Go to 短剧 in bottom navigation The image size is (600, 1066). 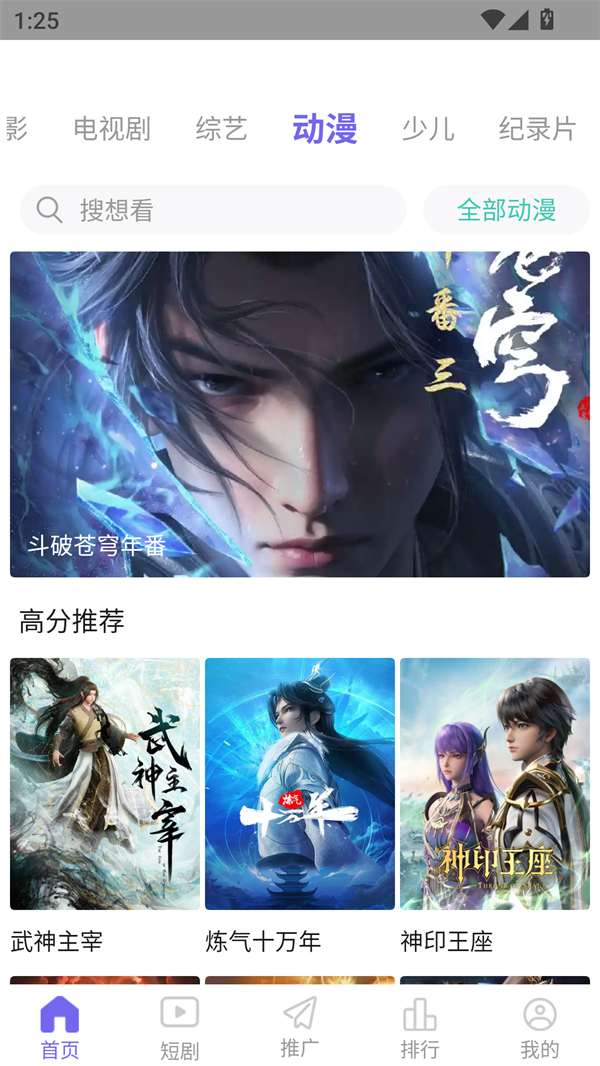pyautogui.click(x=179, y=1027)
